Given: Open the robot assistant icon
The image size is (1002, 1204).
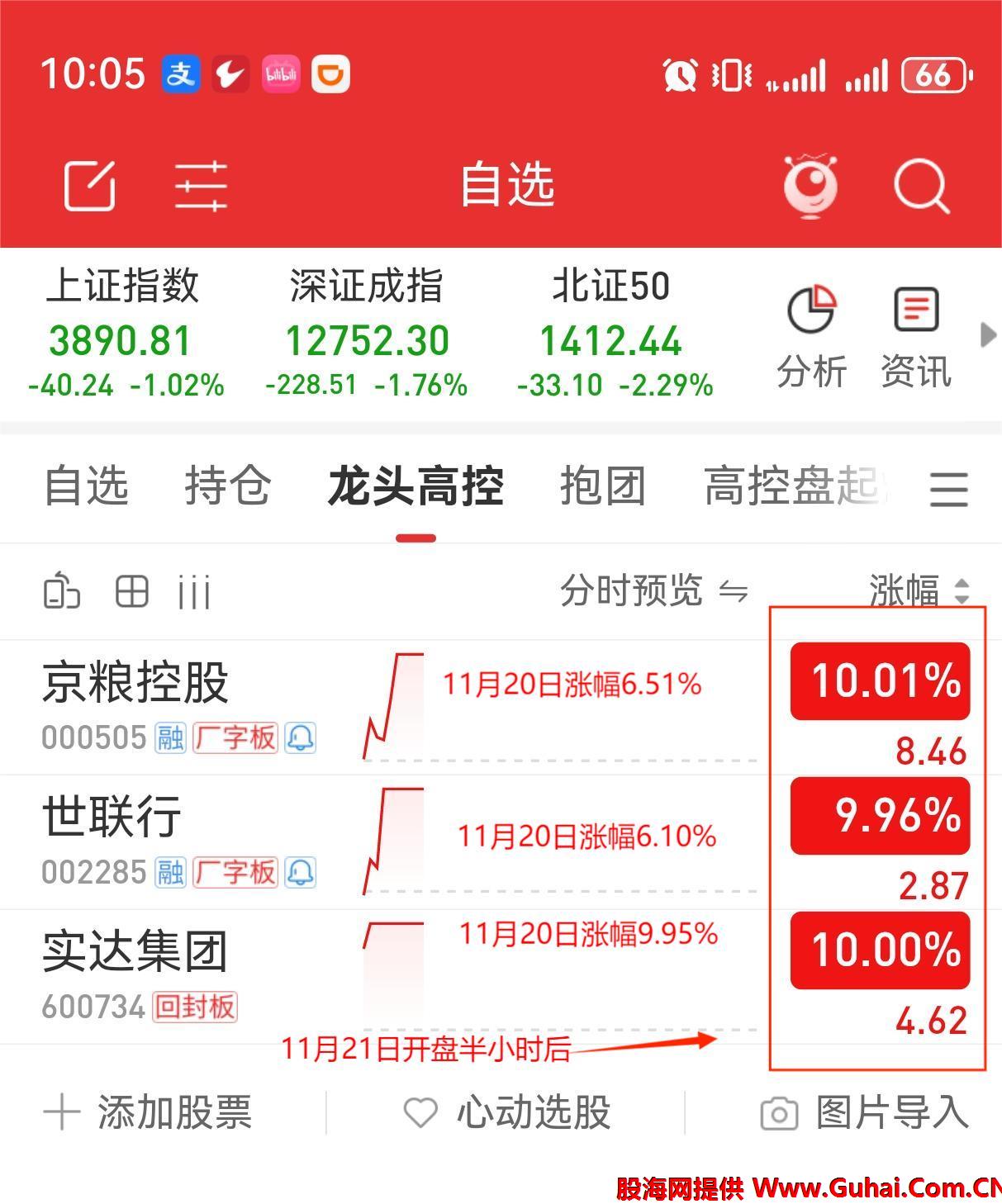Looking at the screenshot, I should pos(810,185).
